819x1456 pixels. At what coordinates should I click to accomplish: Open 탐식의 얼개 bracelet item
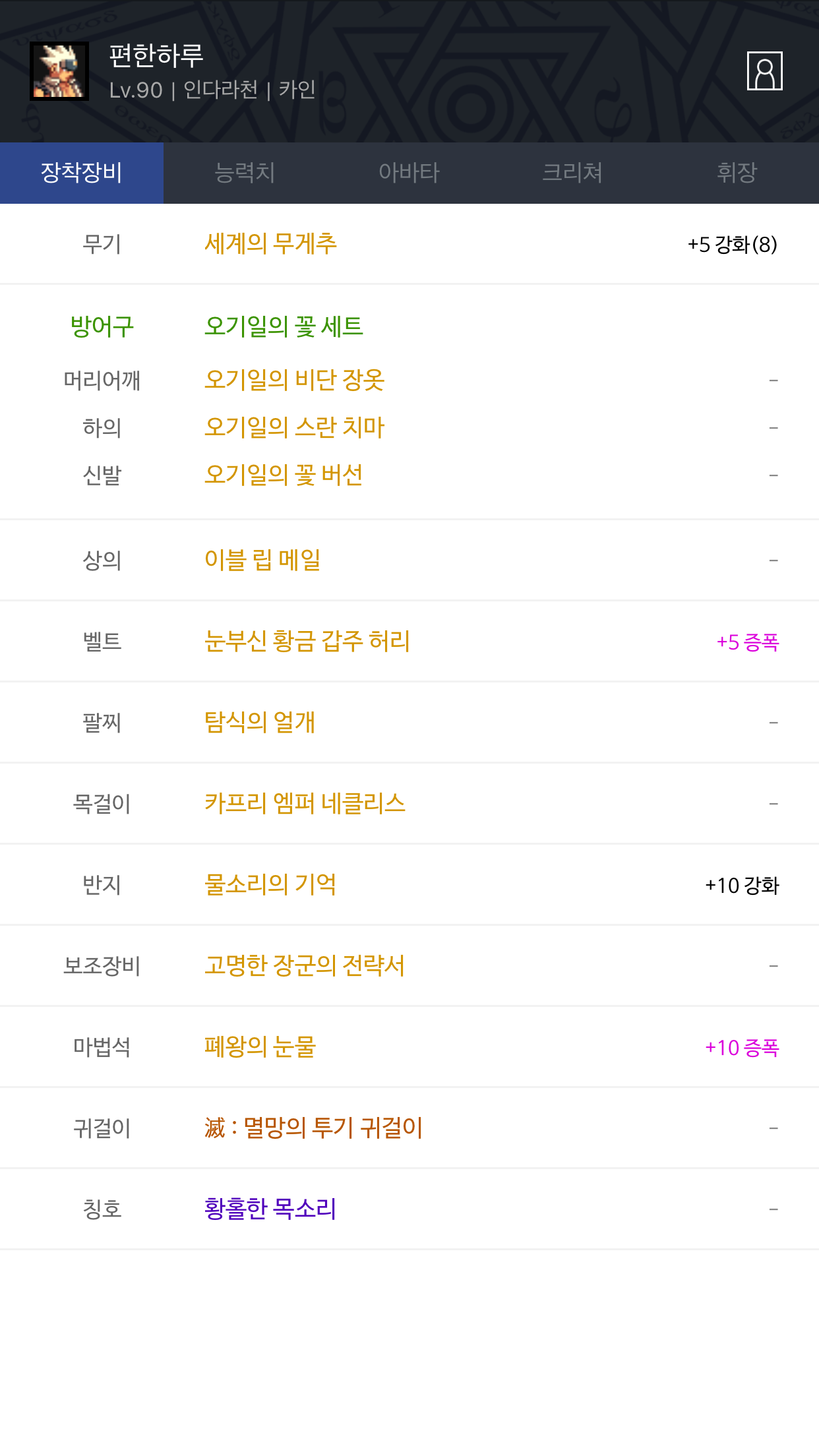coord(260,722)
